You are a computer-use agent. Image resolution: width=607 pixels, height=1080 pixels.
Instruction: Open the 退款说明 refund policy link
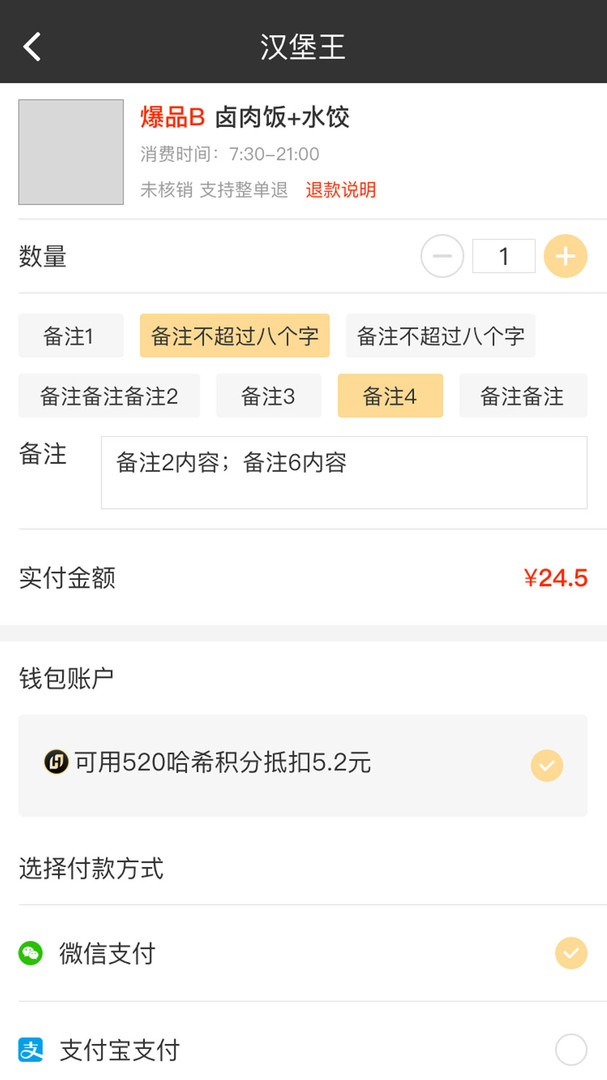(341, 190)
